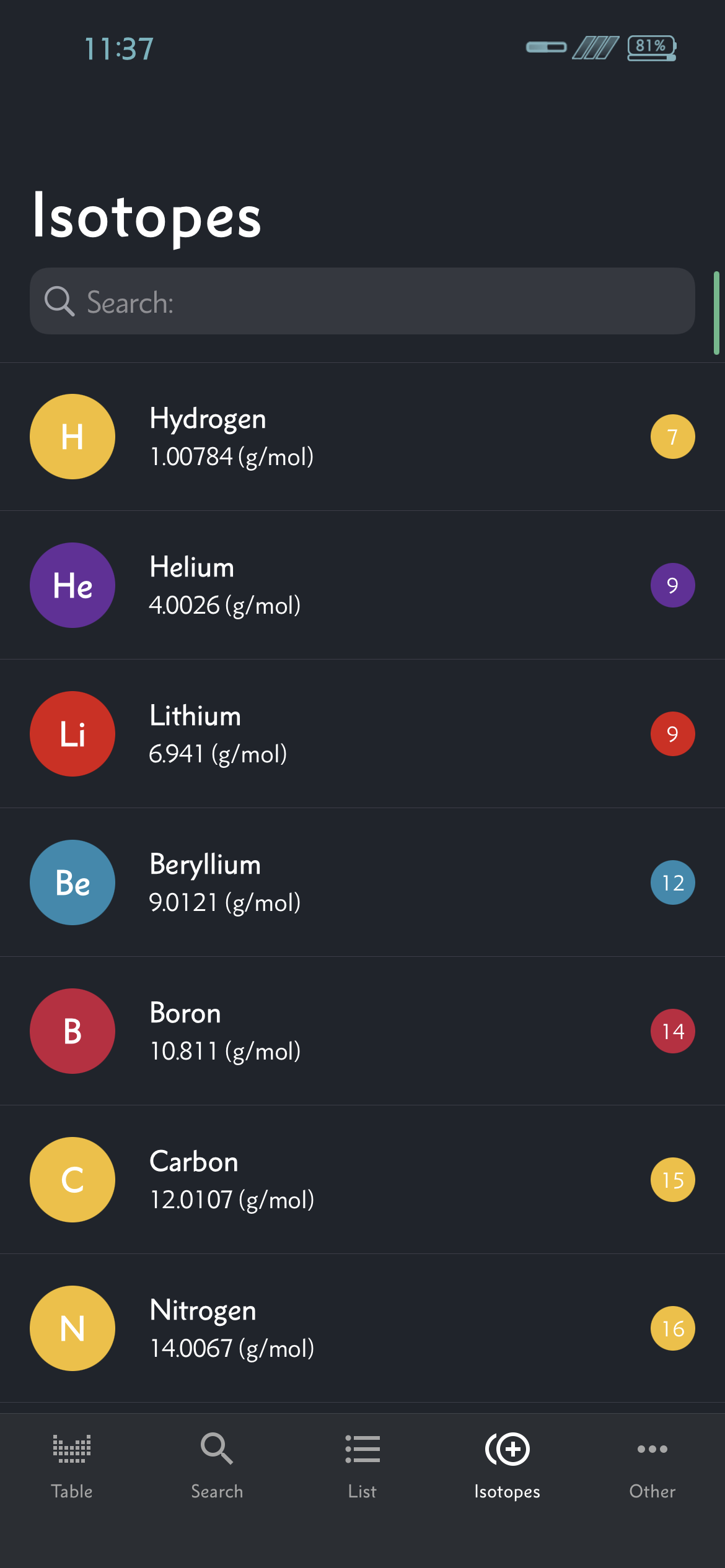Select the Lithium Li red circle
Screen dimensions: 725x1568
[x=72, y=734]
